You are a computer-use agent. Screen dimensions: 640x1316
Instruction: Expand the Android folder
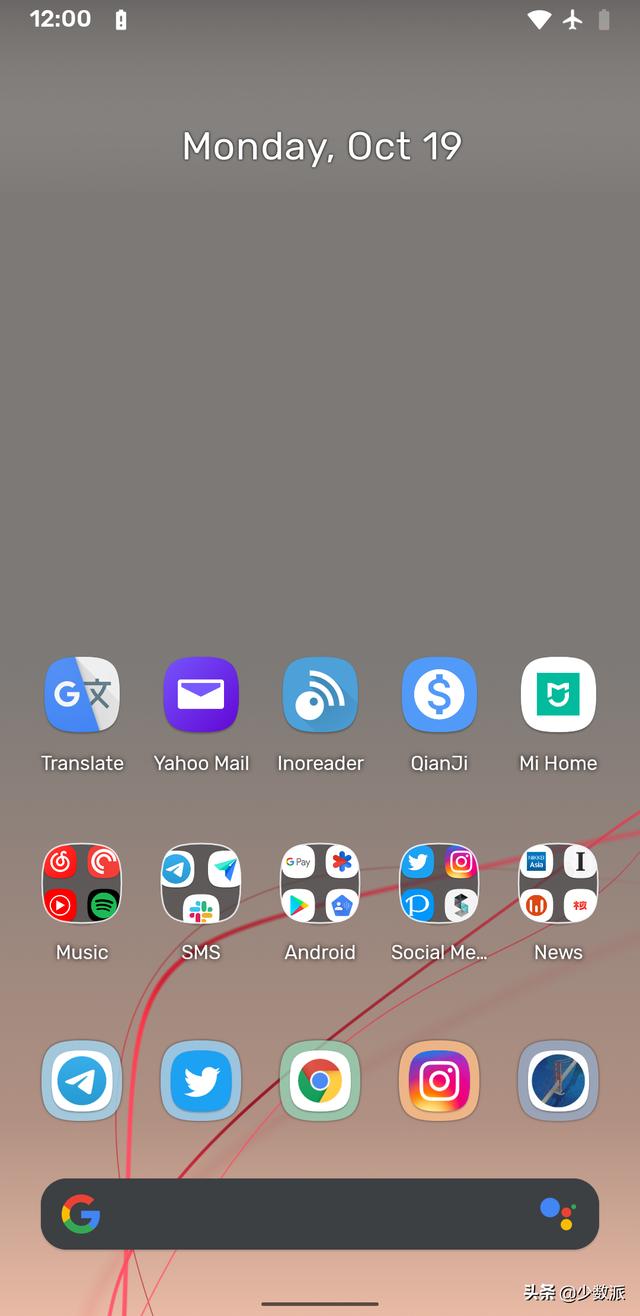[320, 883]
